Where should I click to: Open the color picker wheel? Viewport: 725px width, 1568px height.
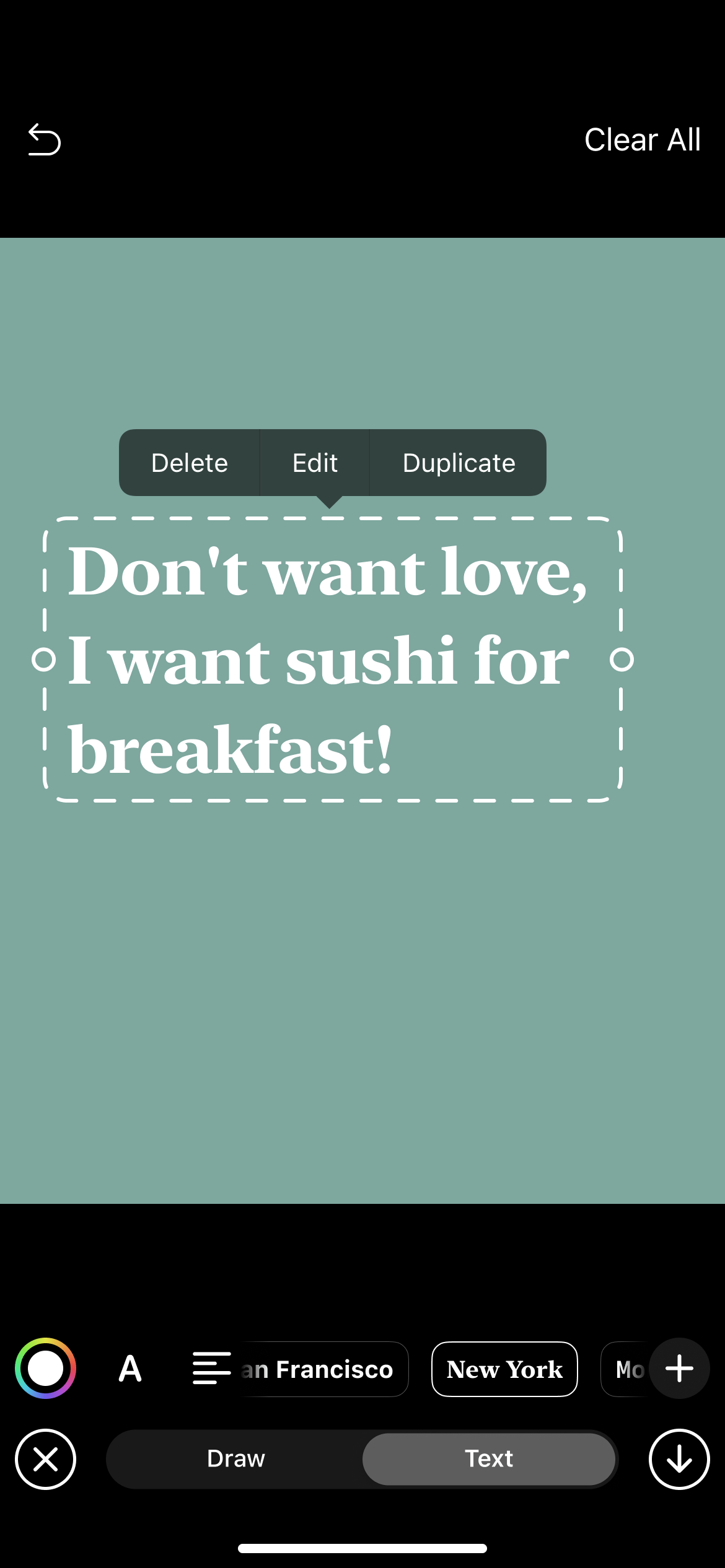[46, 1369]
